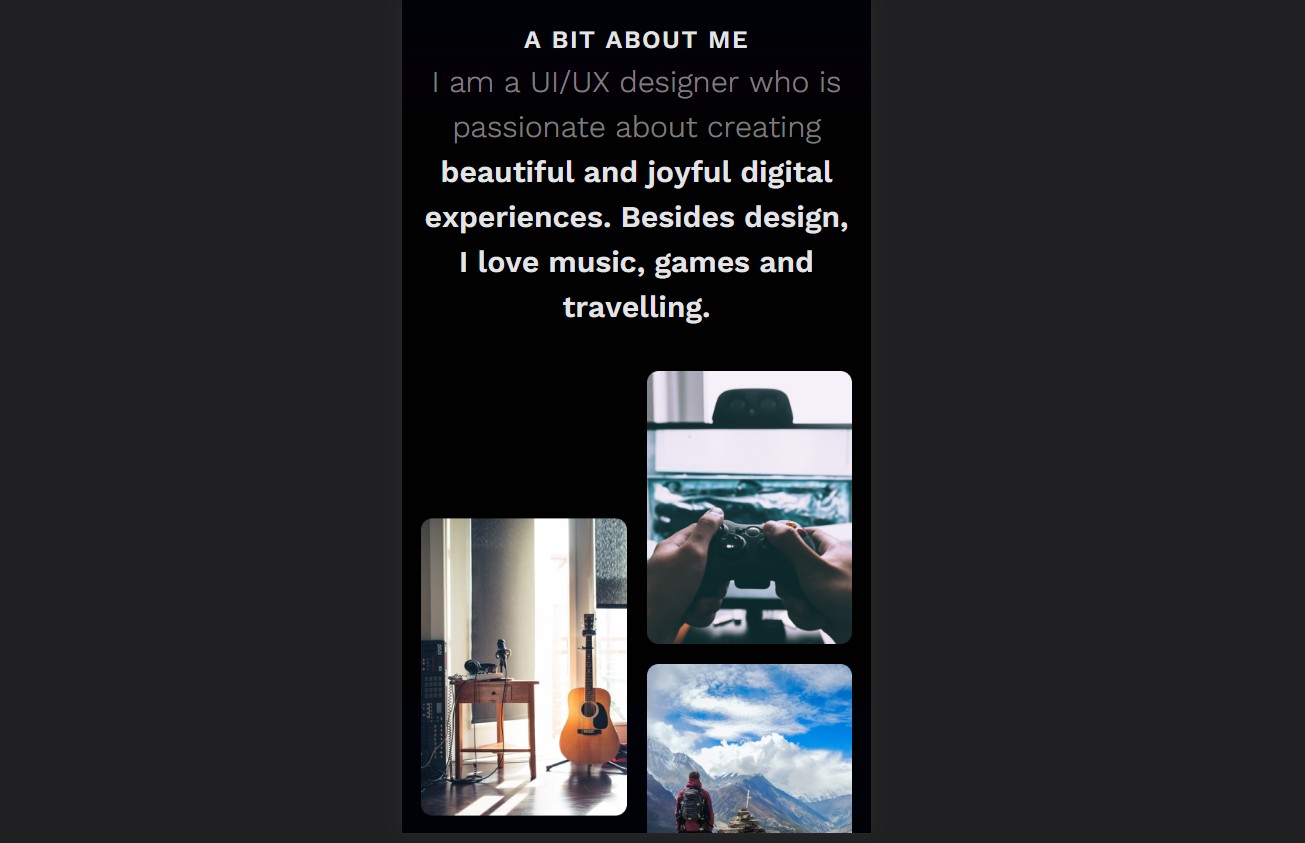Open the guitar and desk photo
1305x843 pixels.
pos(523,666)
